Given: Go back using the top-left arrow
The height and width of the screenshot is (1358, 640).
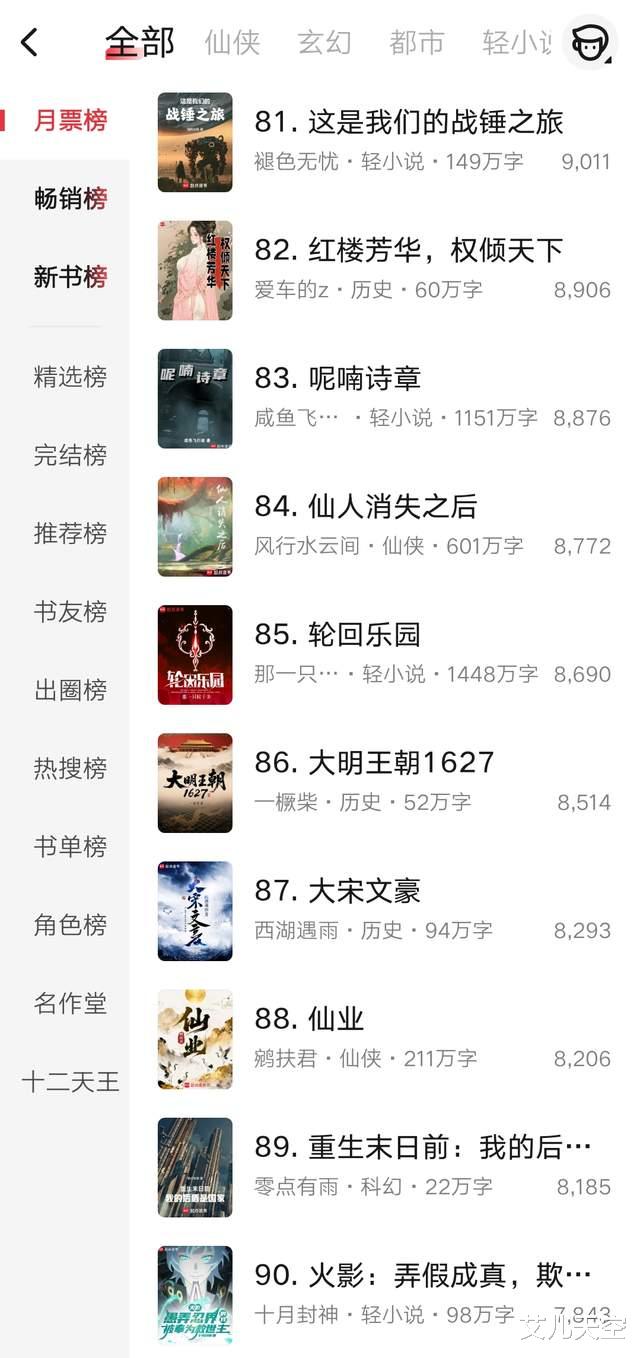Looking at the screenshot, I should coord(30,42).
